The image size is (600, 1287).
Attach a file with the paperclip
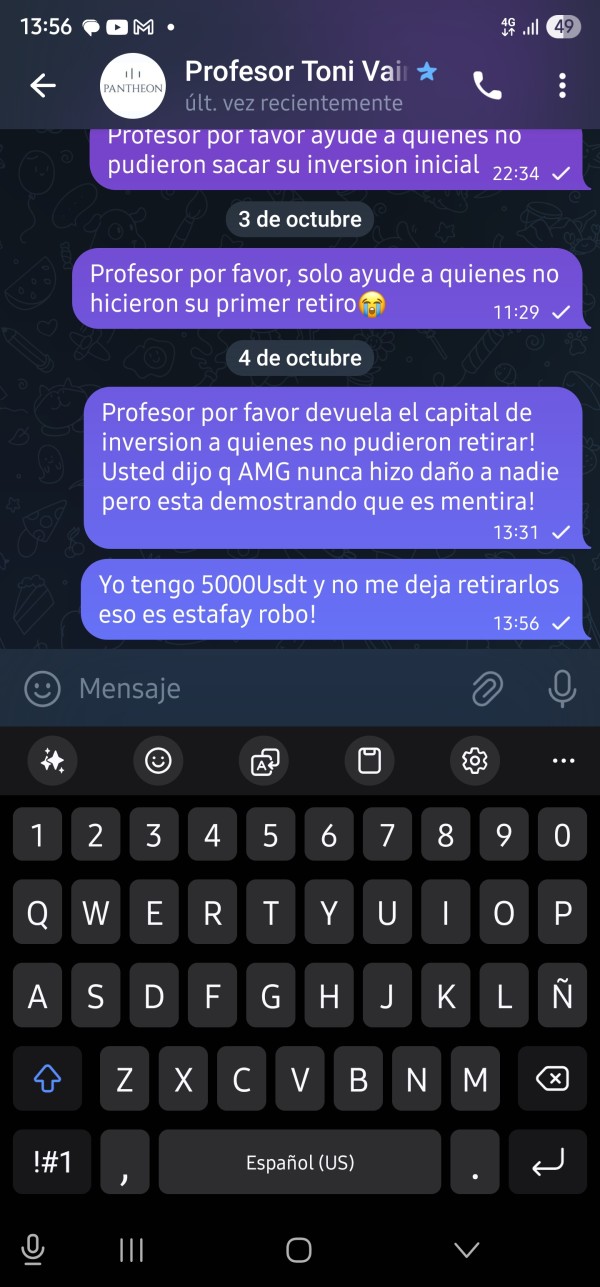click(487, 688)
